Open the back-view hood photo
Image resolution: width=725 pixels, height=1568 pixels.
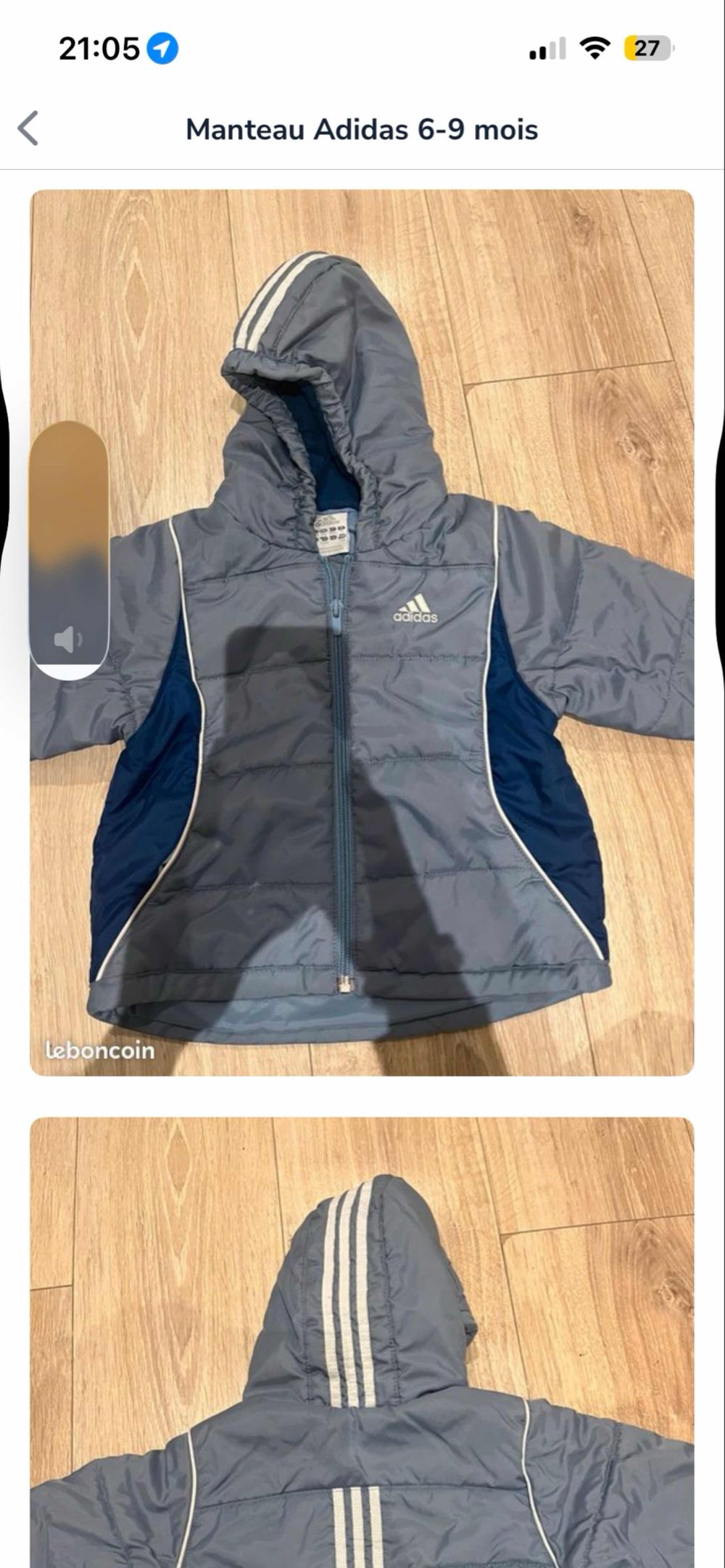coord(362,1342)
